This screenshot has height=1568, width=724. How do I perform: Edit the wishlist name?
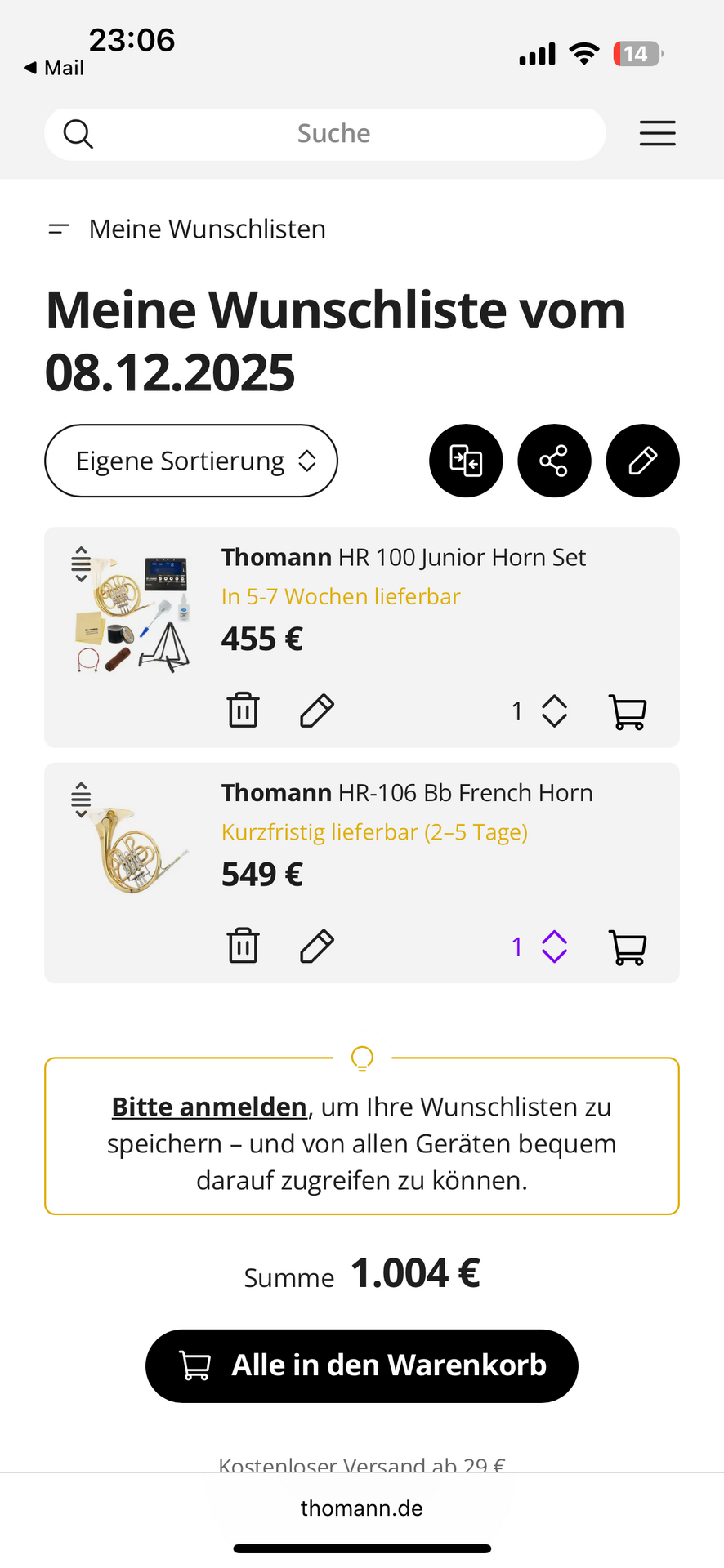click(642, 461)
